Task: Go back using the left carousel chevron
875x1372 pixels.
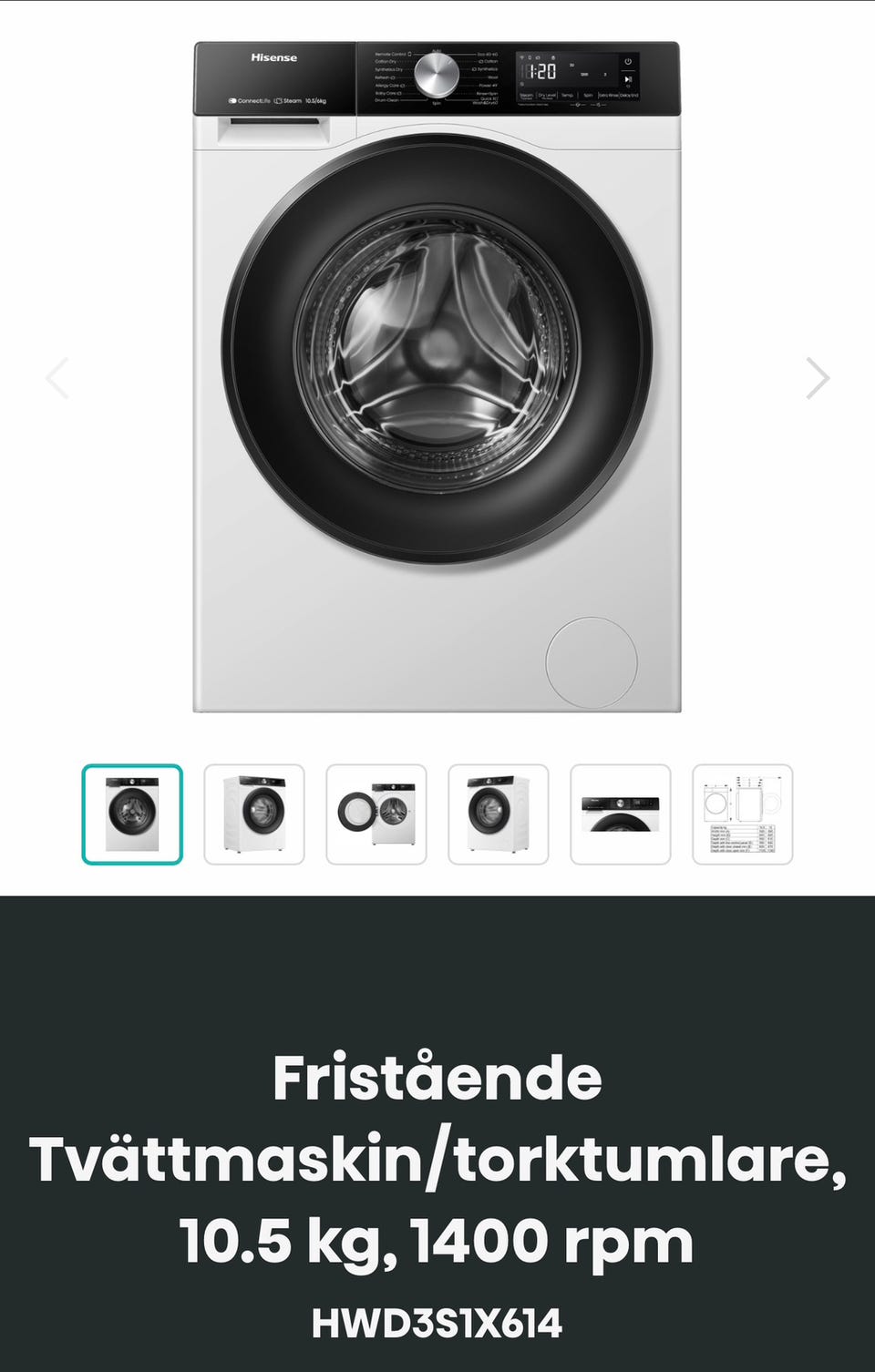Action: tap(58, 378)
